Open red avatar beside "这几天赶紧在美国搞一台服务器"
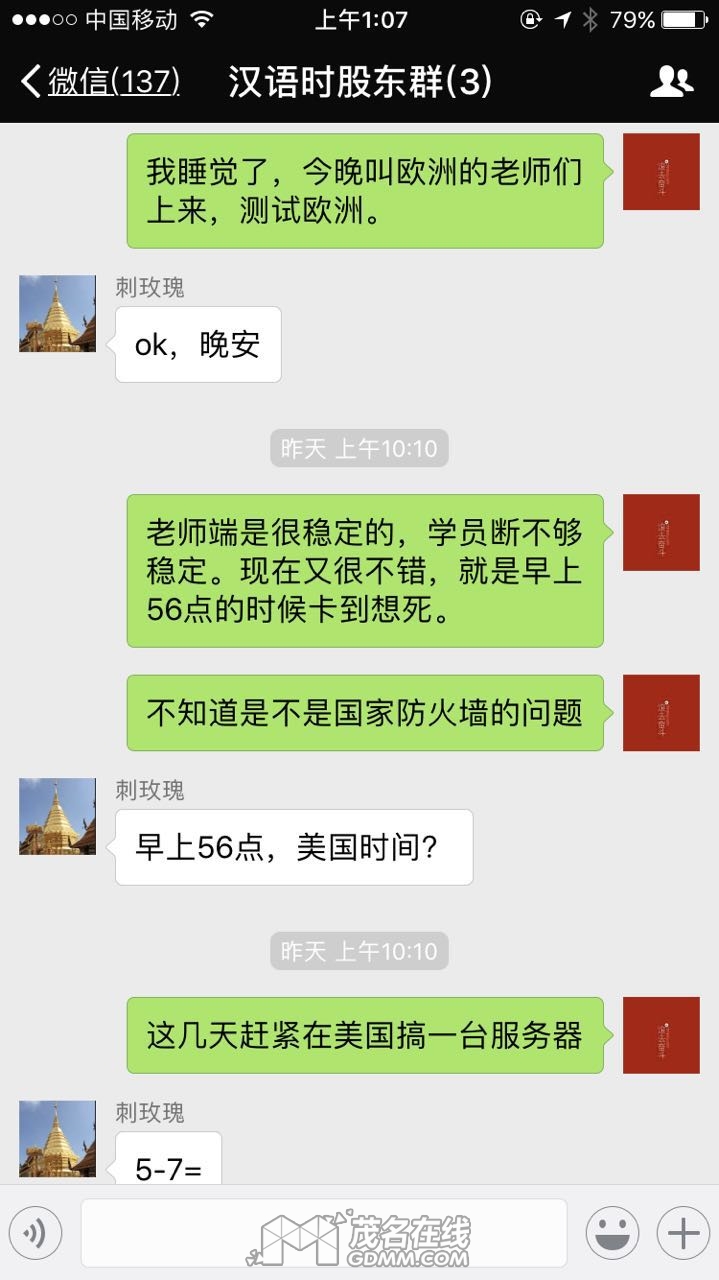Screen dimensions: 719x1280 pos(661,1035)
